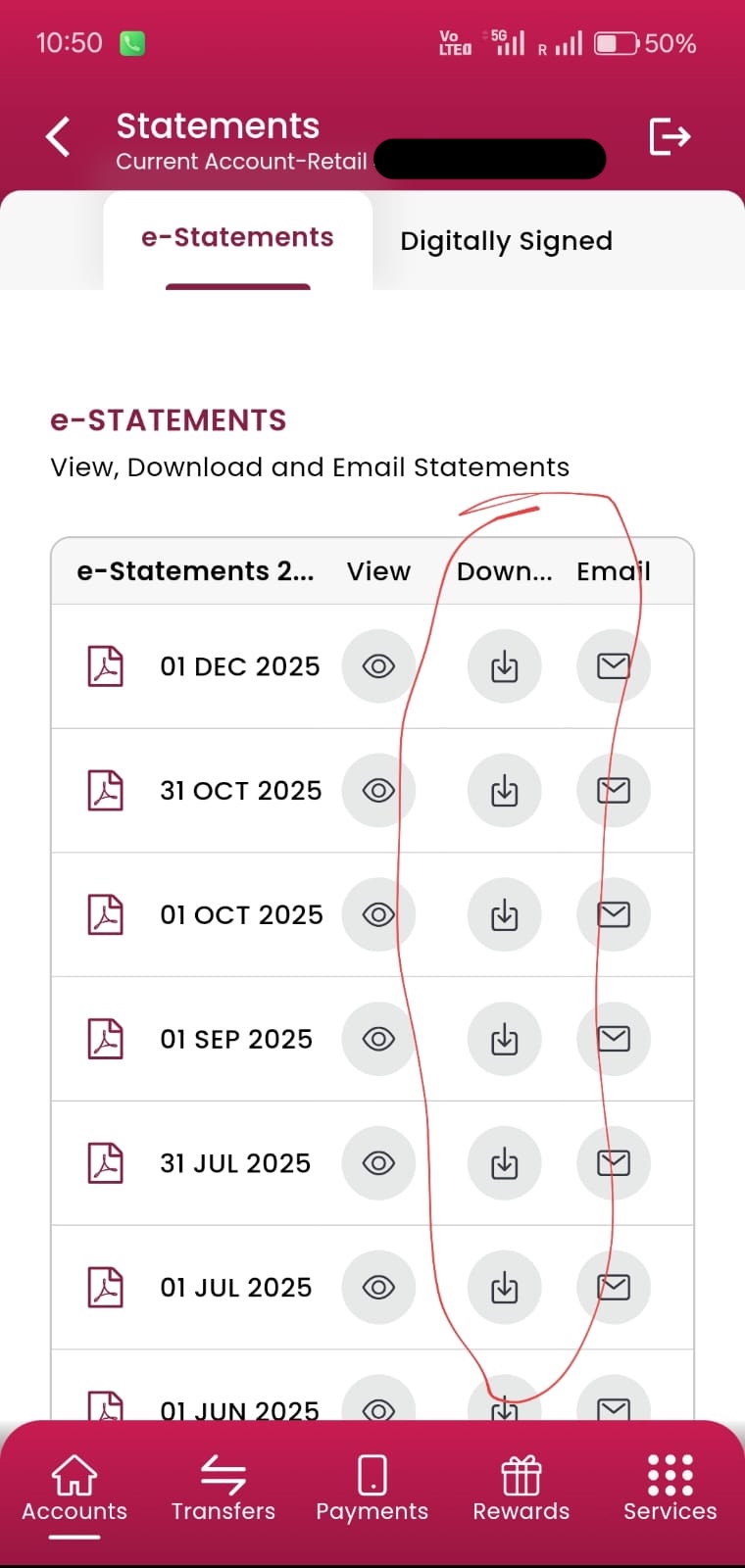Viewport: 745px width, 1568px height.
Task: View the 01 SEP 2025 statement
Action: click(x=378, y=1039)
